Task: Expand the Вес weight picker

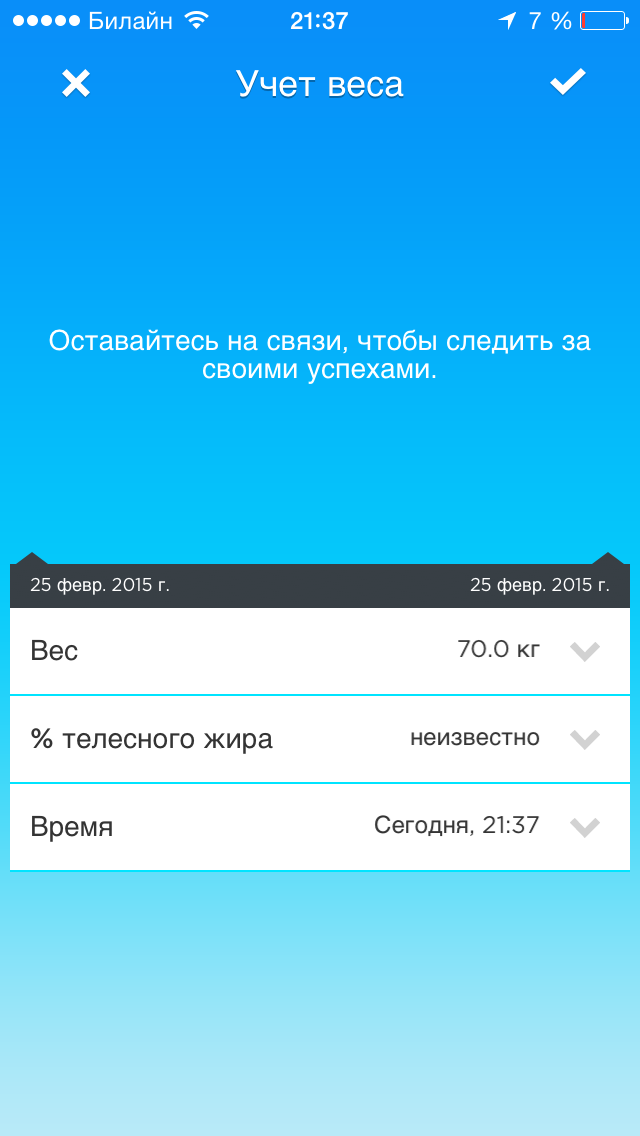Action: [x=320, y=651]
